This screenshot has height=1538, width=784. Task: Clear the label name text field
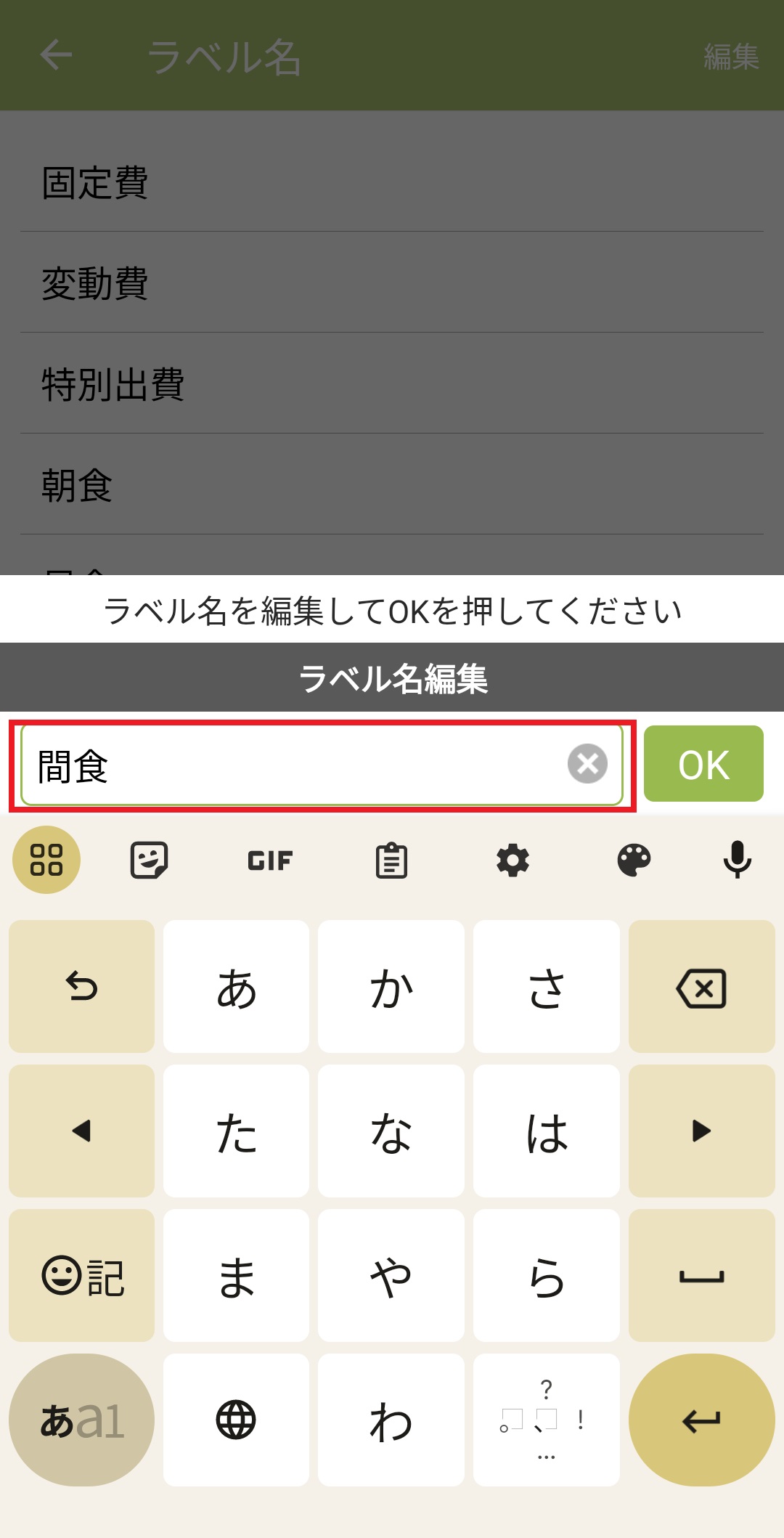tap(587, 764)
